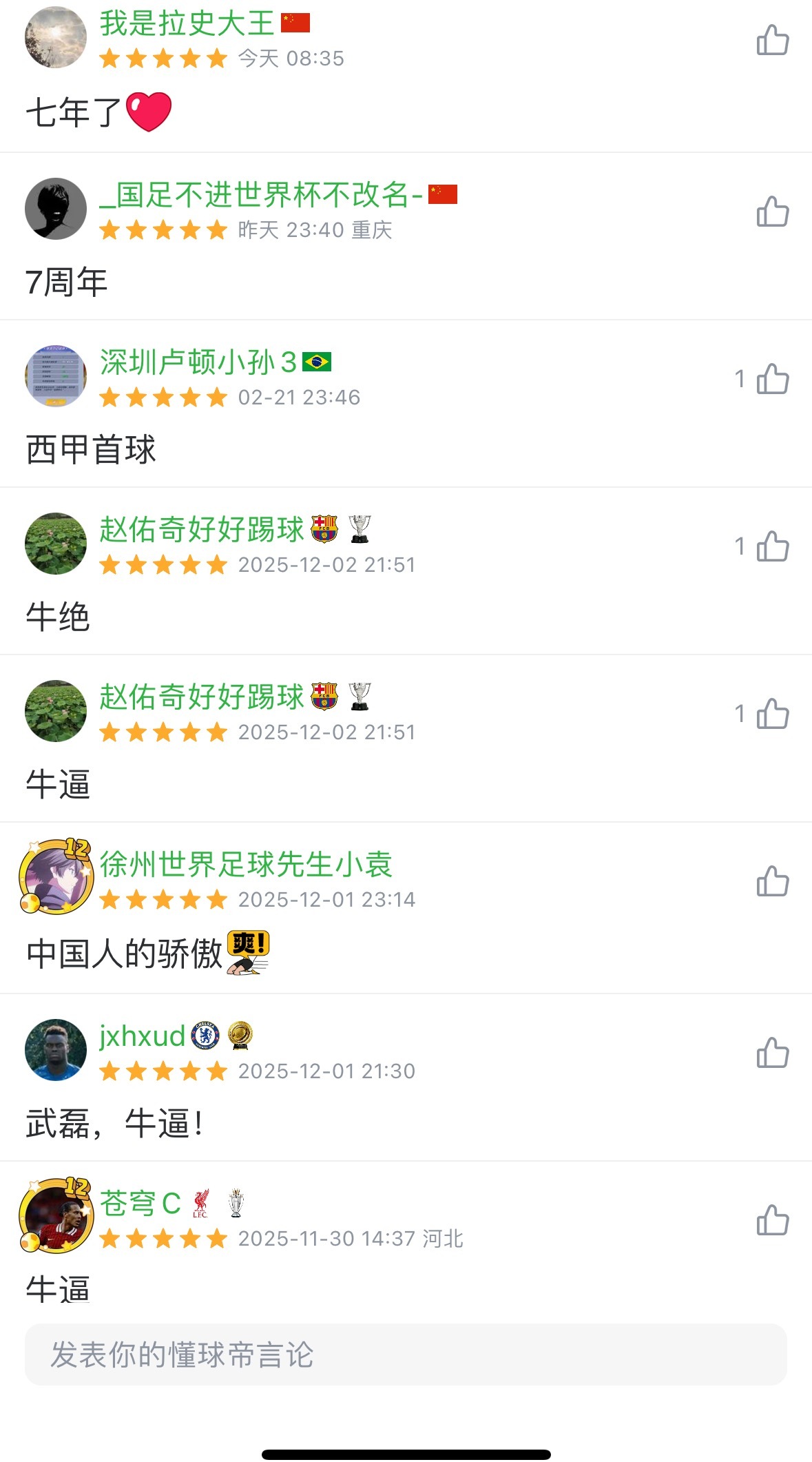Like the comment "七年了" by 我是拉史大王

click(x=773, y=39)
